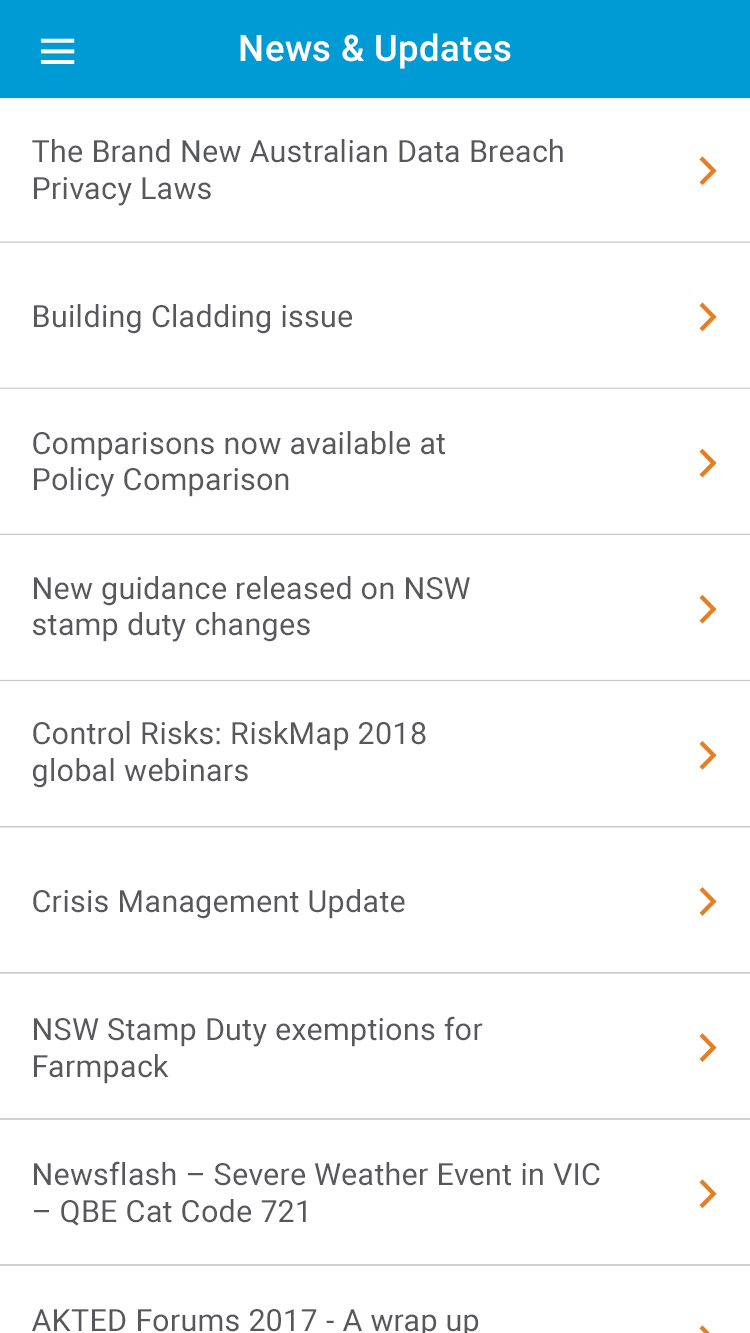750x1333 pixels.
Task: Read New guidance on NSW stamp duty changes
Action: coord(375,608)
